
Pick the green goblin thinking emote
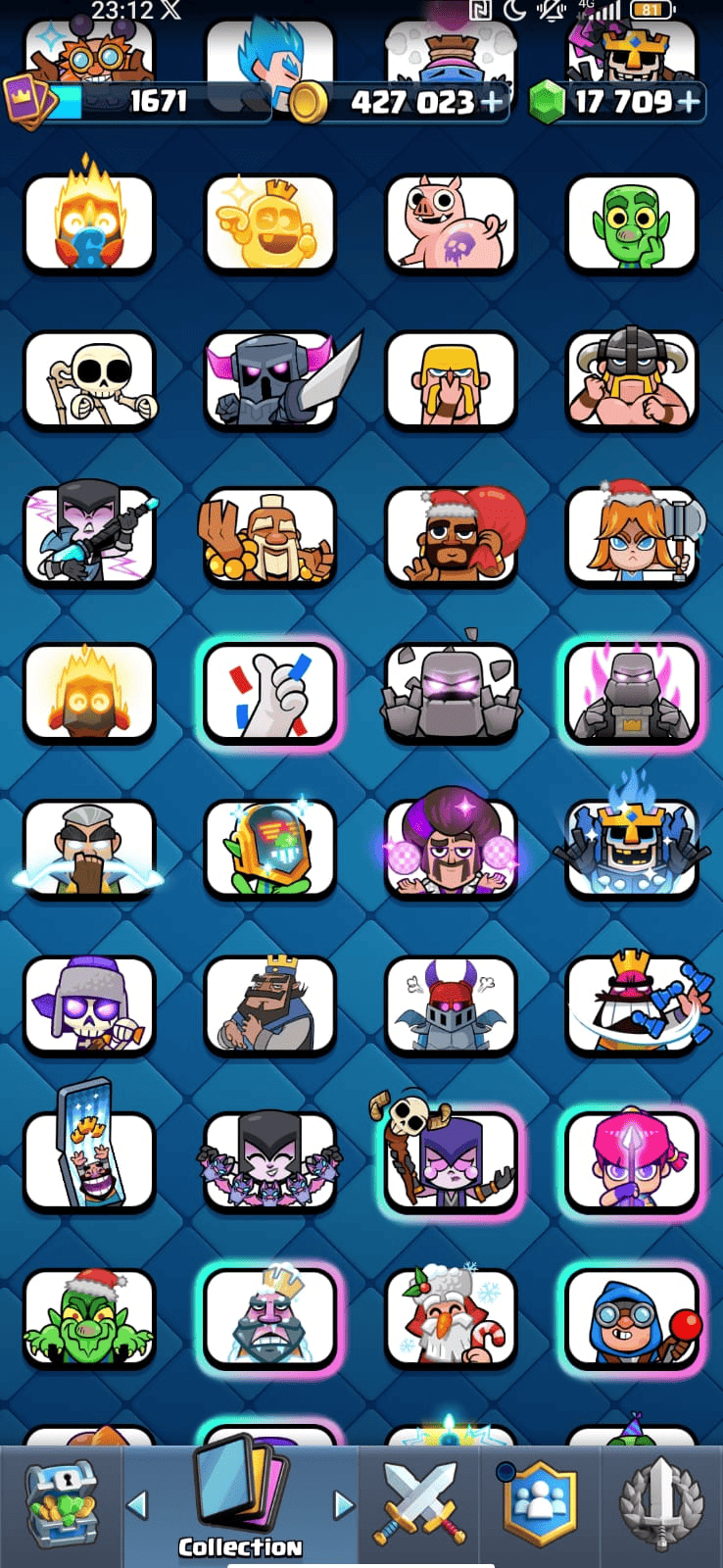(x=632, y=223)
